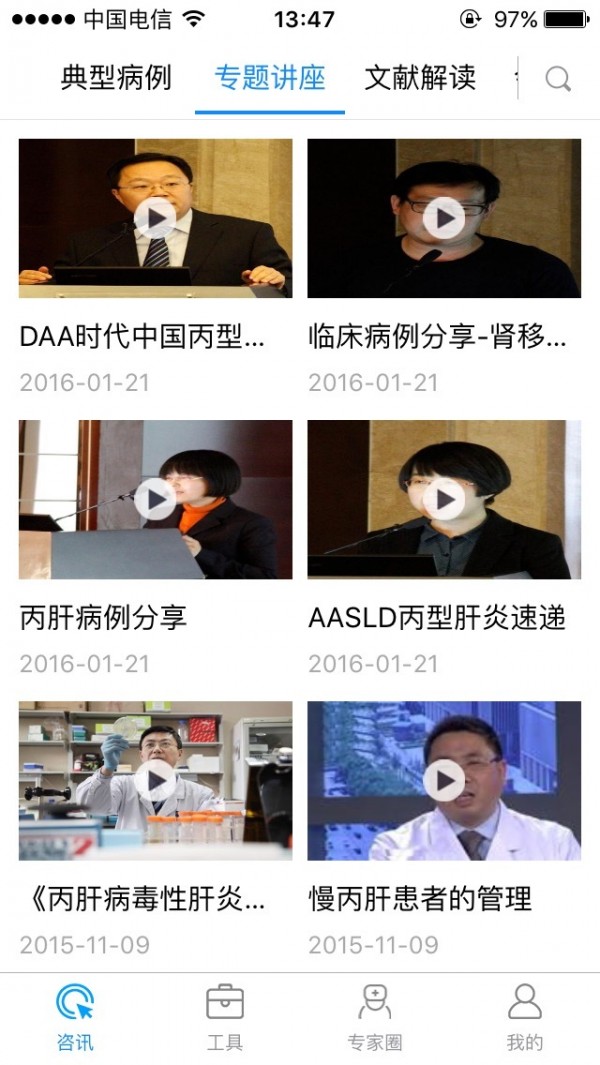Watch the 丙肝病例分享 lecture
Viewport: 600px width, 1065px height.
[155, 499]
